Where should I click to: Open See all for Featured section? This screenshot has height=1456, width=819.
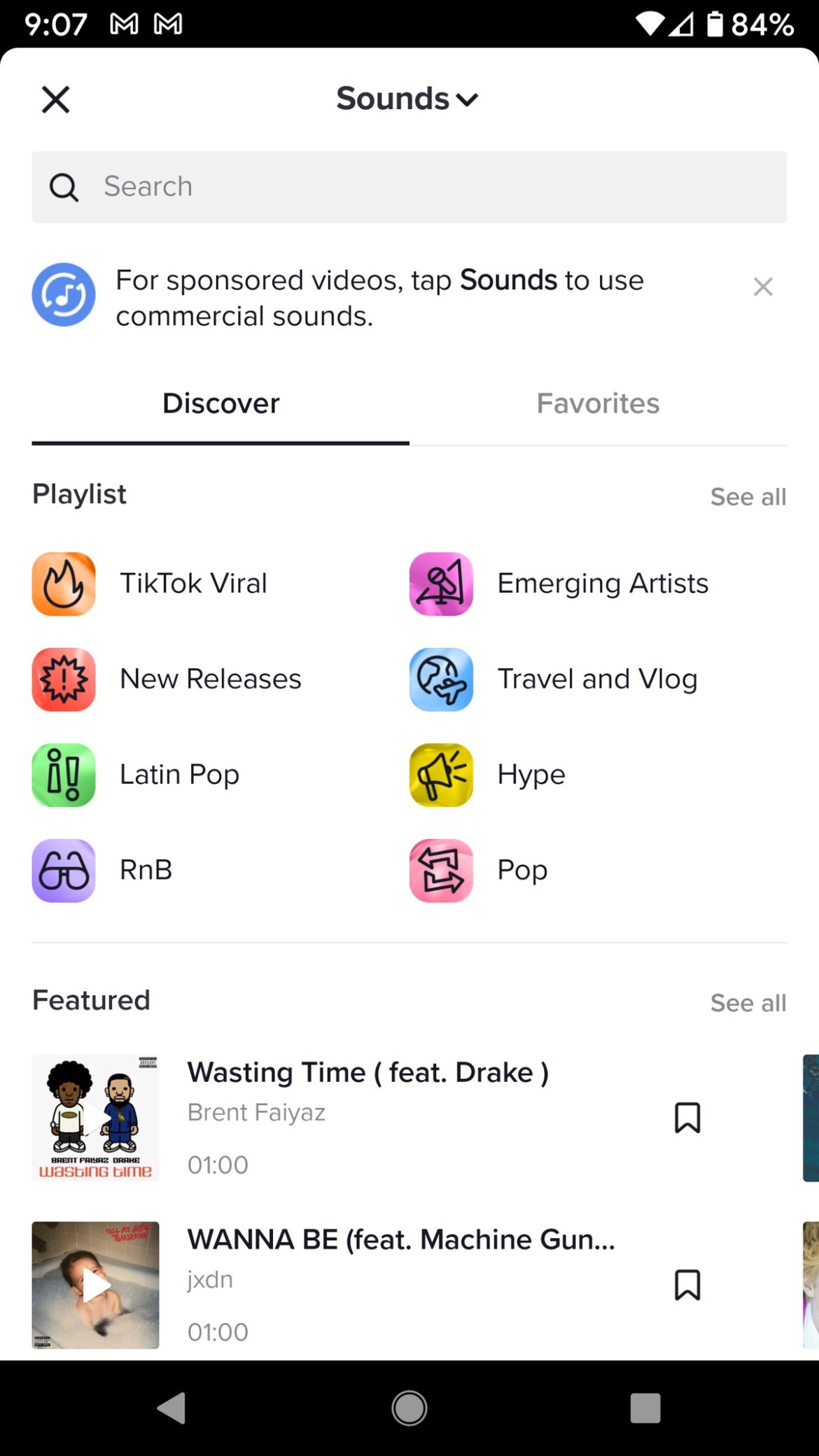click(x=748, y=1003)
